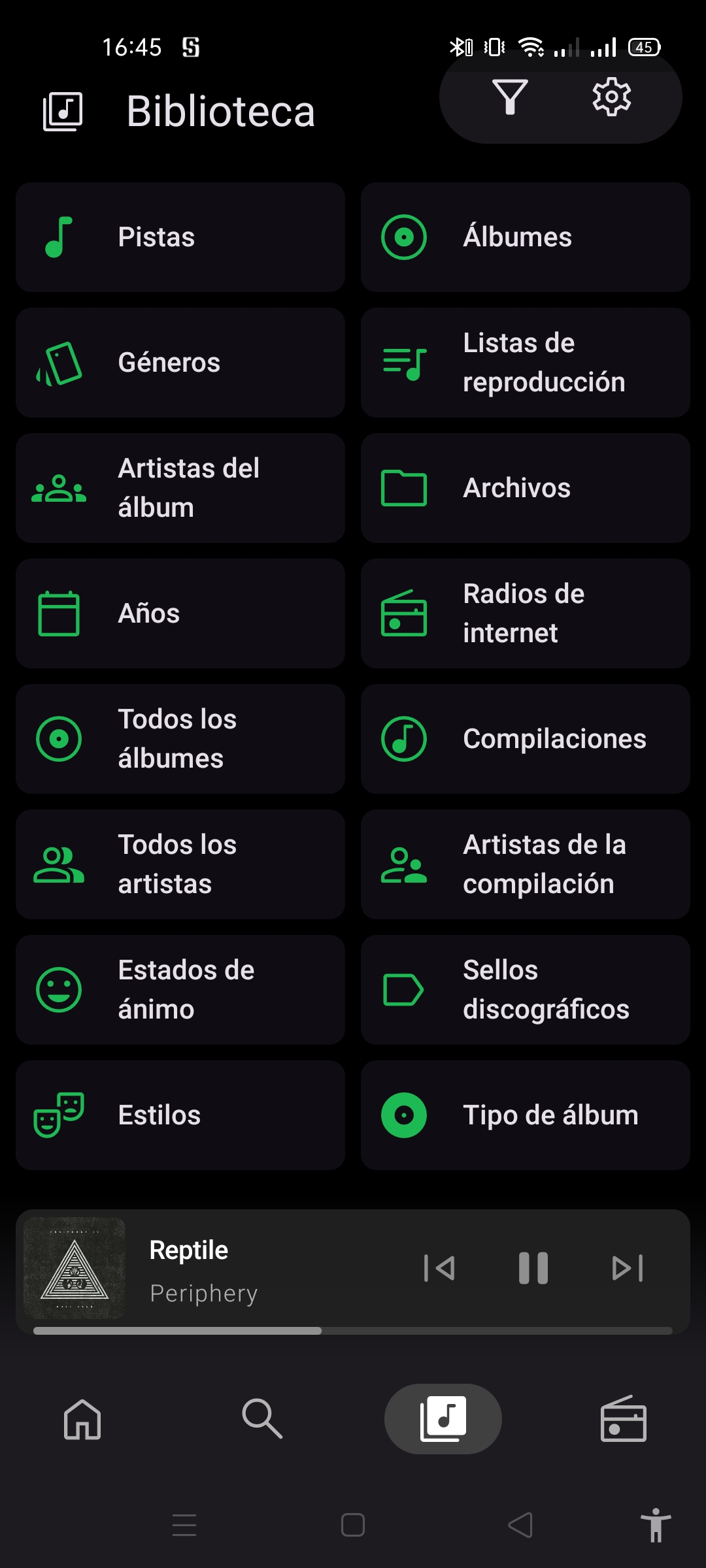Switch to the radio tab
The height and width of the screenshot is (1568, 706).
[623, 1419]
